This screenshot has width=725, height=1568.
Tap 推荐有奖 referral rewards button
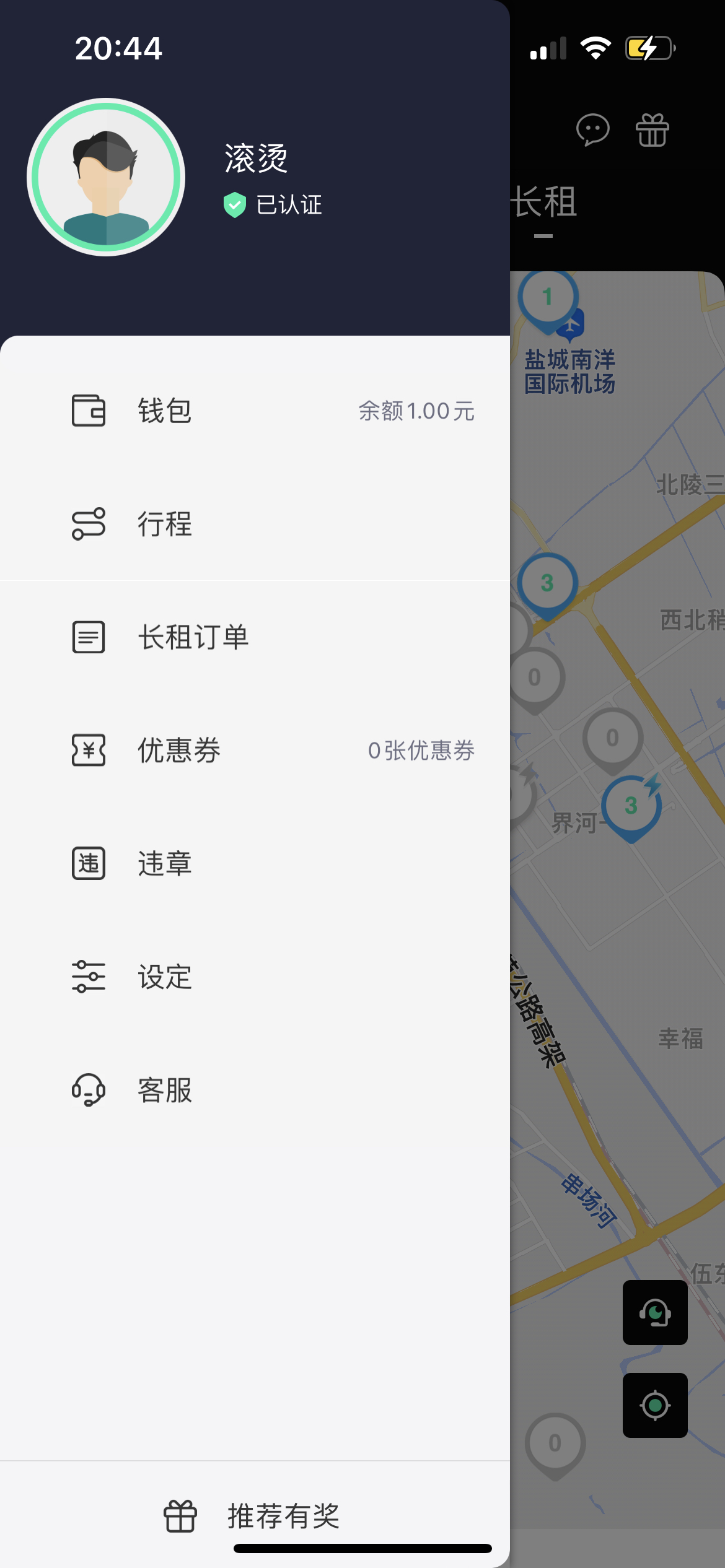pyautogui.click(x=255, y=1516)
